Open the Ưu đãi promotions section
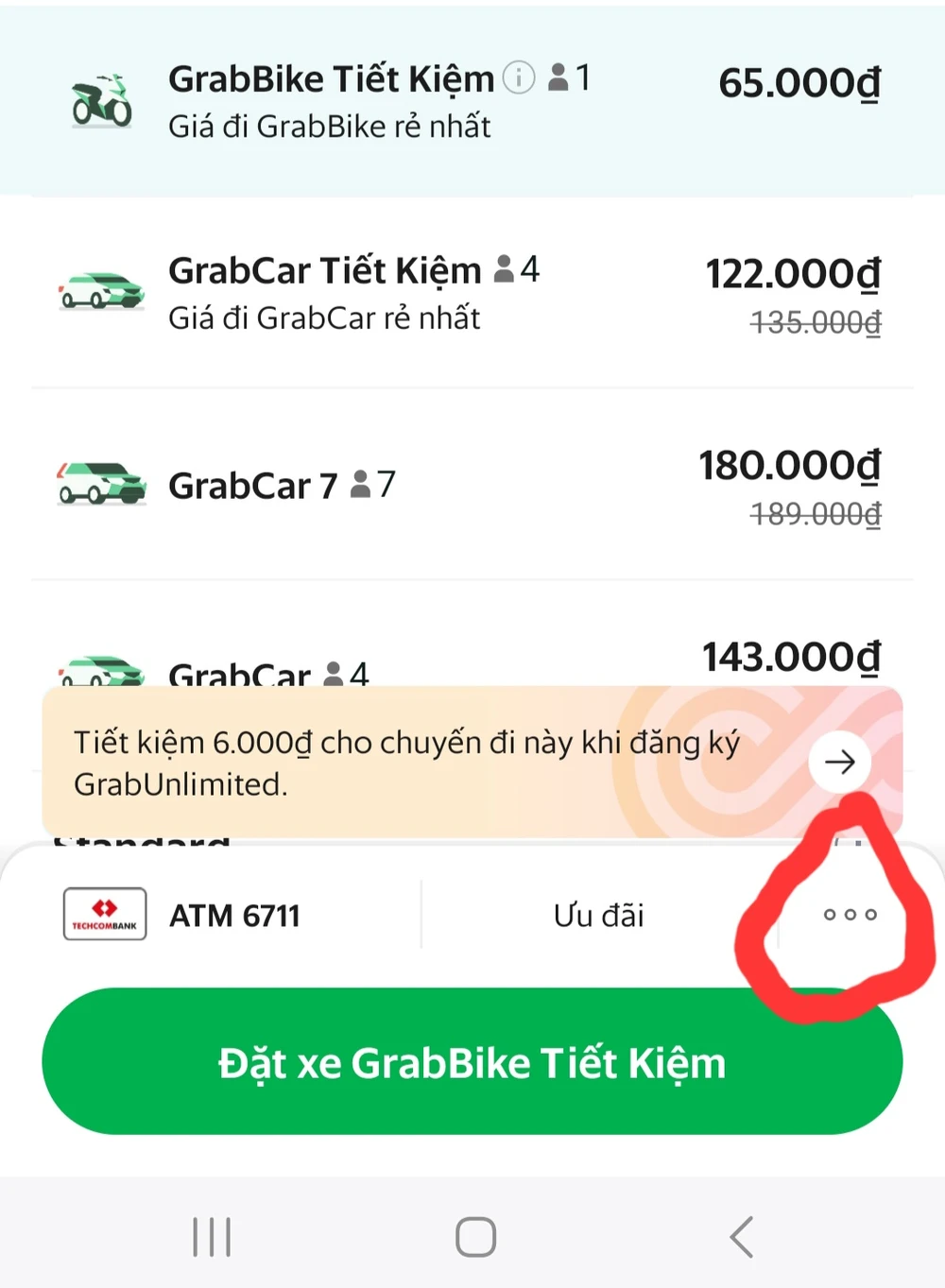The image size is (945, 1288). click(599, 914)
